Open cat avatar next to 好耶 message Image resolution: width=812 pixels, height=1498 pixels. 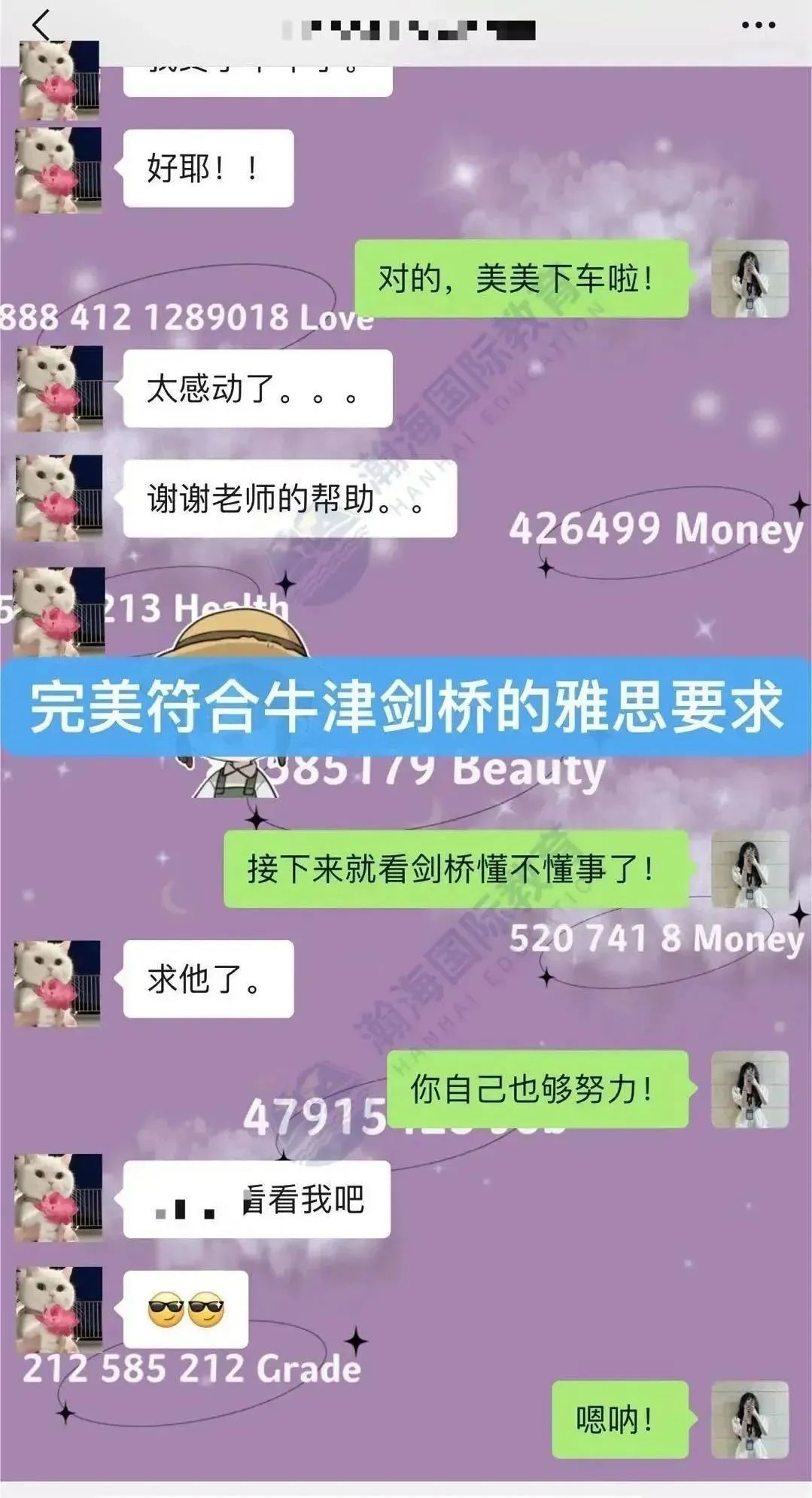tap(59, 170)
